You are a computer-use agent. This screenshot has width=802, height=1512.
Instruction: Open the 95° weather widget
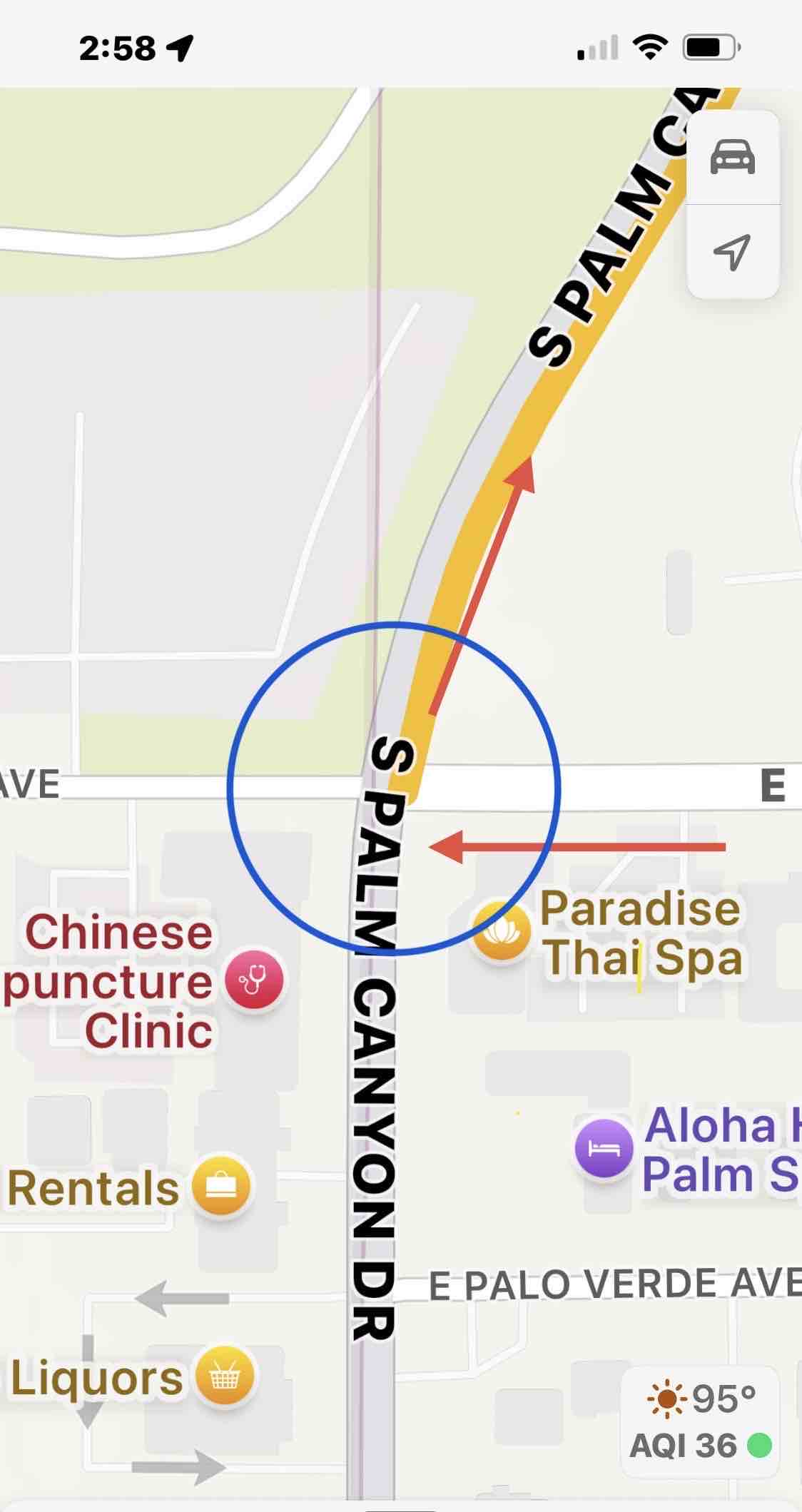(x=701, y=1421)
